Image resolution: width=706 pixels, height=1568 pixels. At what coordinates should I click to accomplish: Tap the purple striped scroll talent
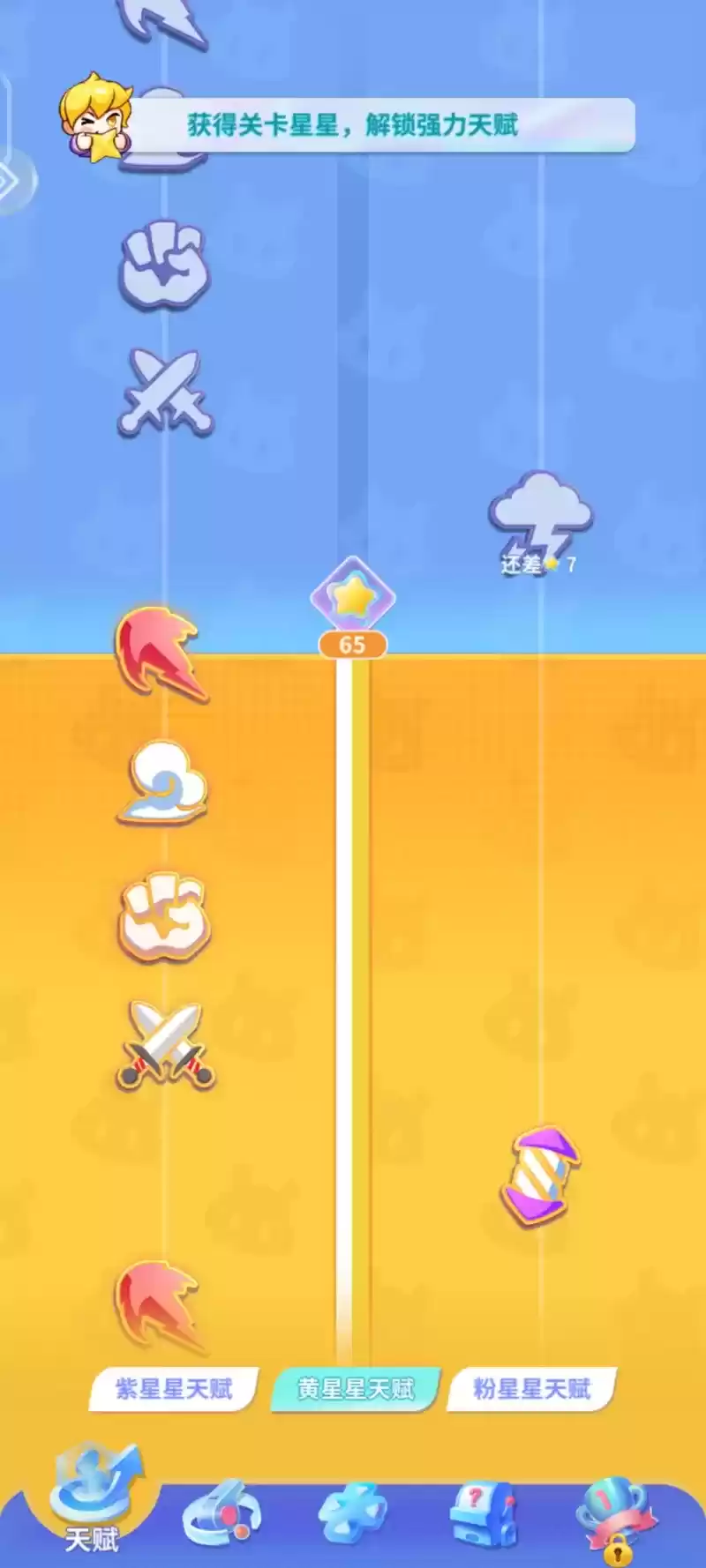pyautogui.click(x=540, y=1176)
